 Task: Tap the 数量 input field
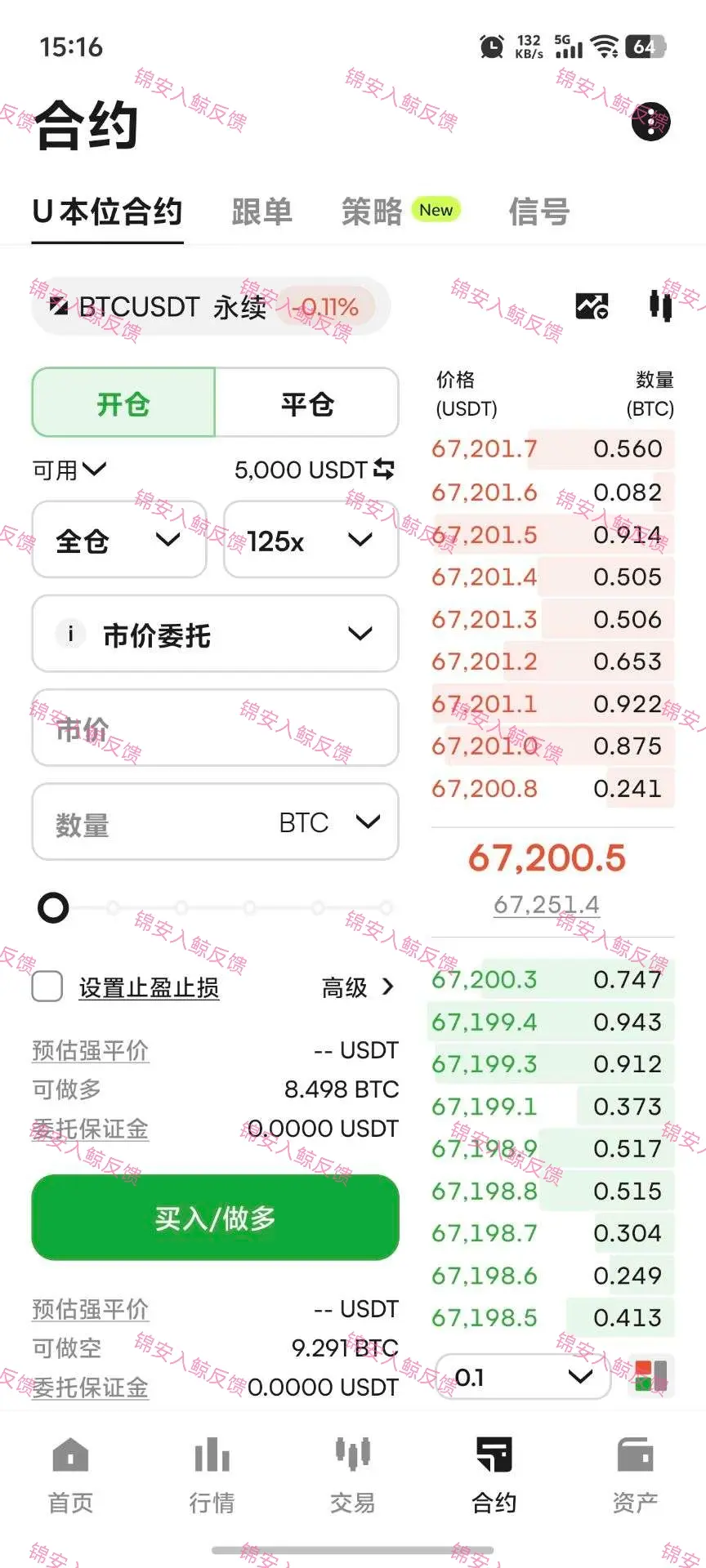pyautogui.click(x=215, y=822)
